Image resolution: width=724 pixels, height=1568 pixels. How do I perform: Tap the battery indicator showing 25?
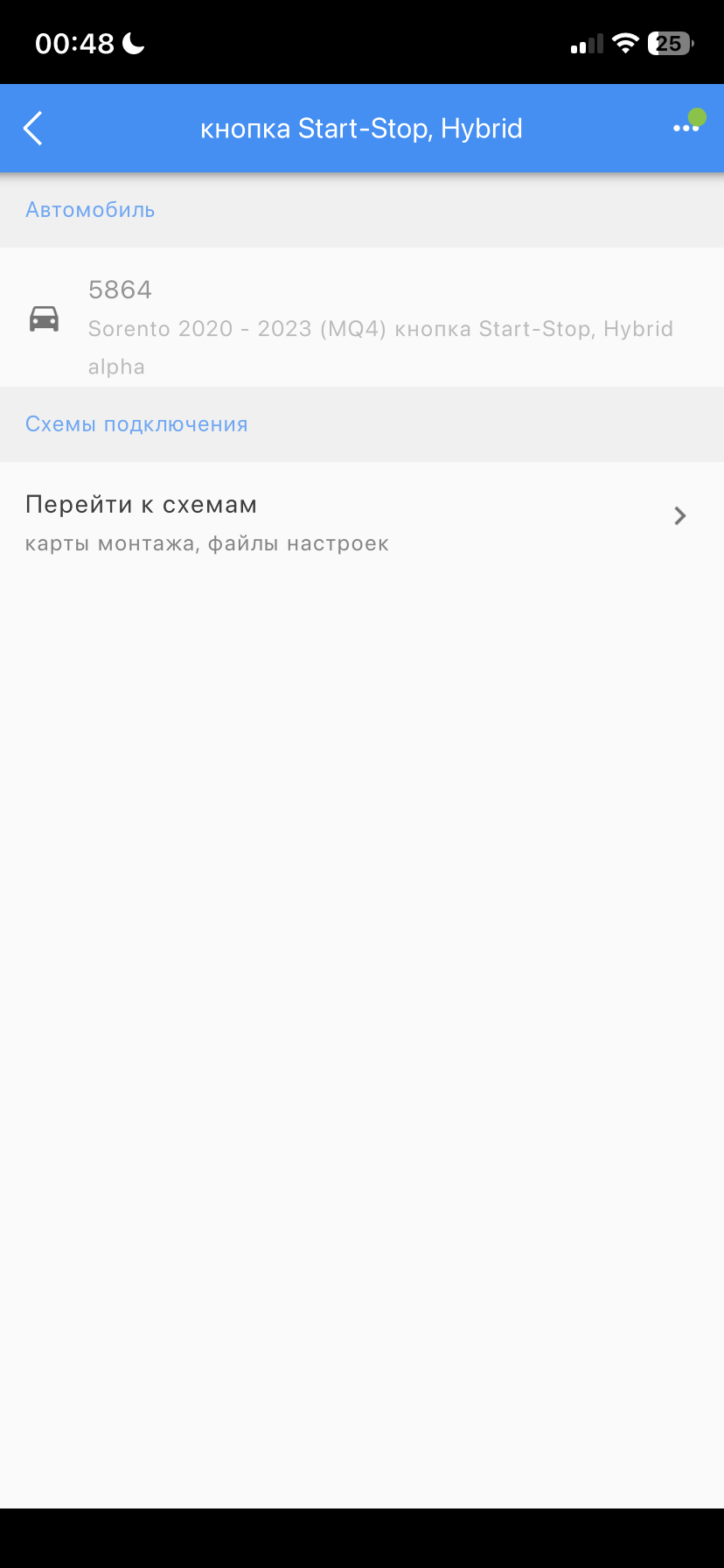pos(668,42)
